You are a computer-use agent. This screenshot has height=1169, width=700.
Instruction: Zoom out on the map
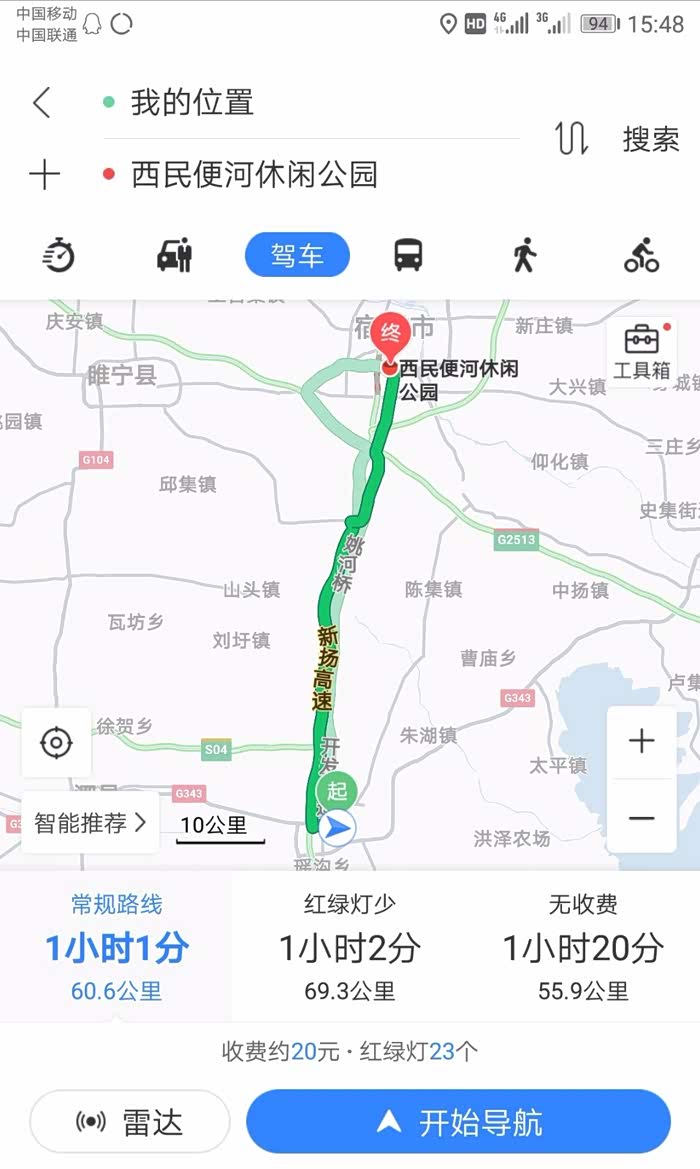pos(641,817)
